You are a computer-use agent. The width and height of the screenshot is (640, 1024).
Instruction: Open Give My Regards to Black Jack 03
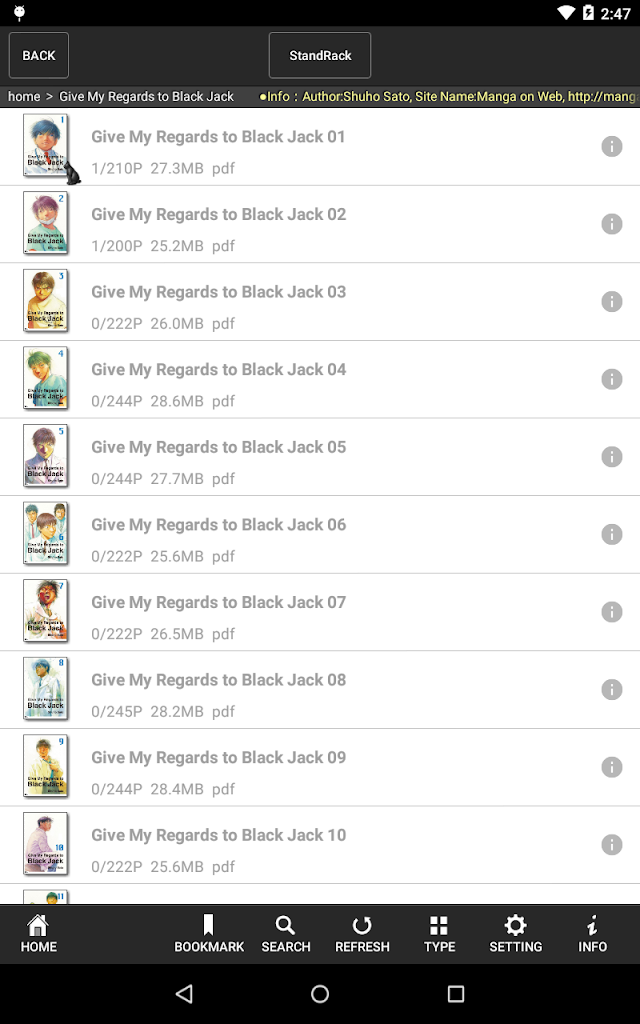[x=320, y=302]
